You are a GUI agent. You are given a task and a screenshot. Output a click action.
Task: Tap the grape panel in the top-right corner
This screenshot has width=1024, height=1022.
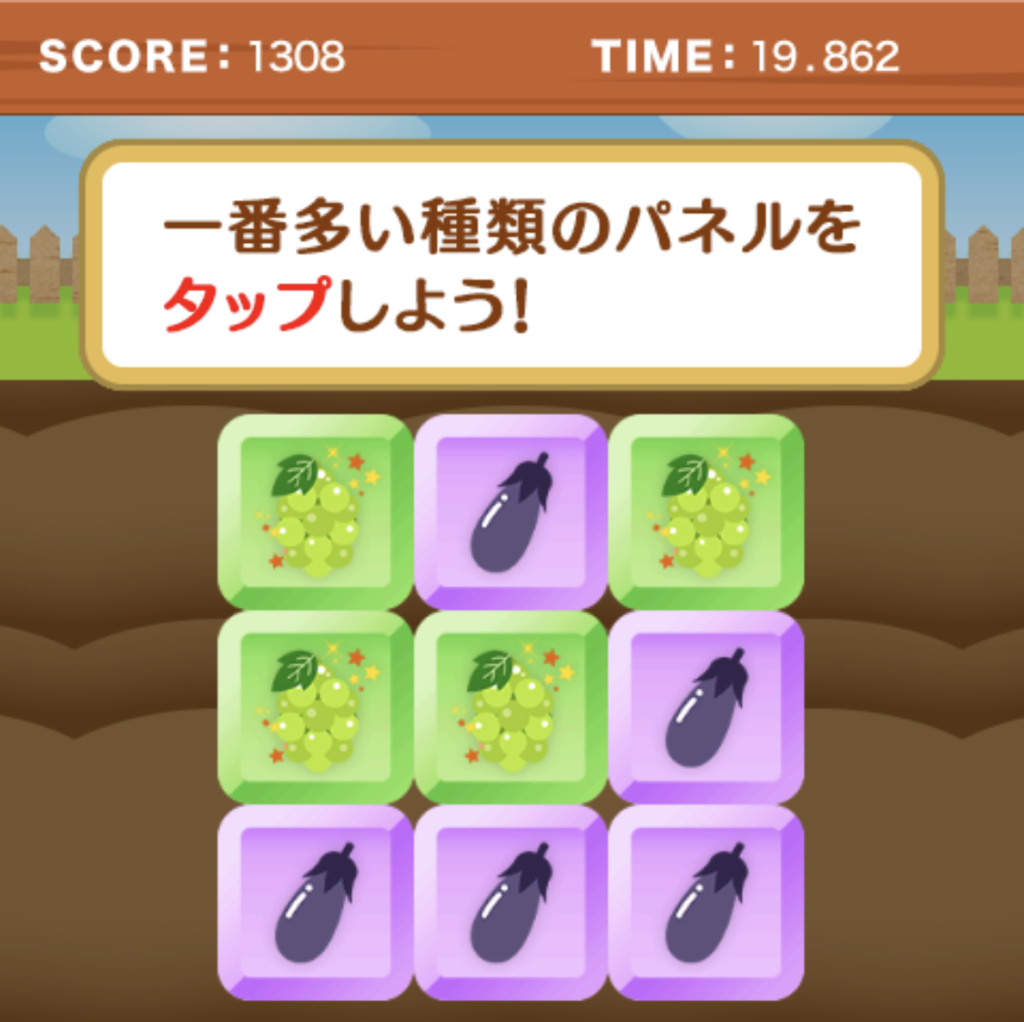pyautogui.click(x=706, y=511)
